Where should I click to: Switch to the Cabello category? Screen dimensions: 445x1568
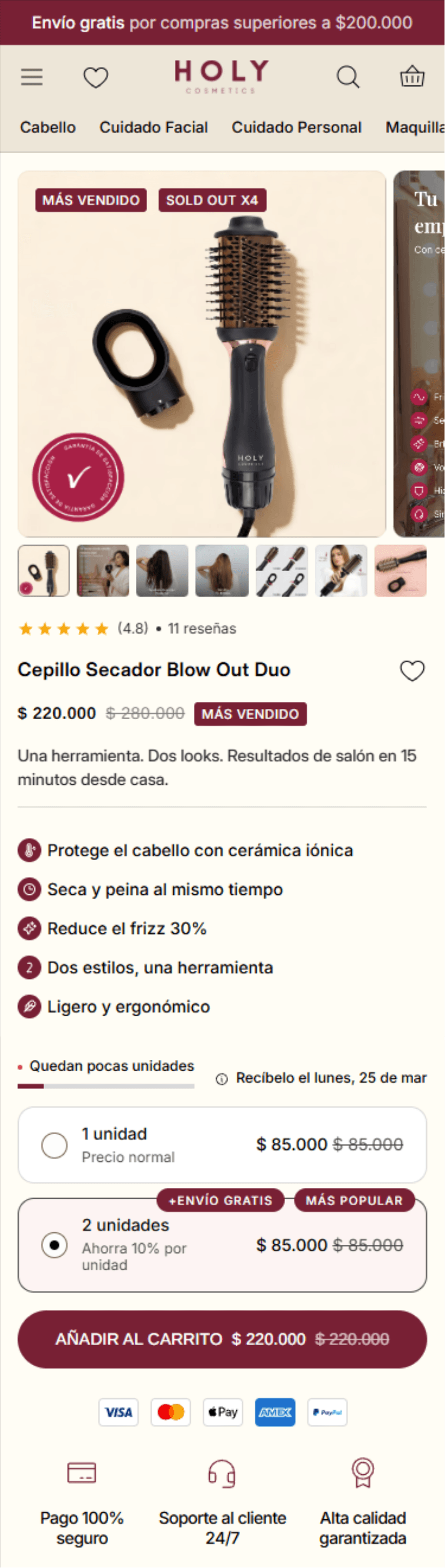click(48, 127)
